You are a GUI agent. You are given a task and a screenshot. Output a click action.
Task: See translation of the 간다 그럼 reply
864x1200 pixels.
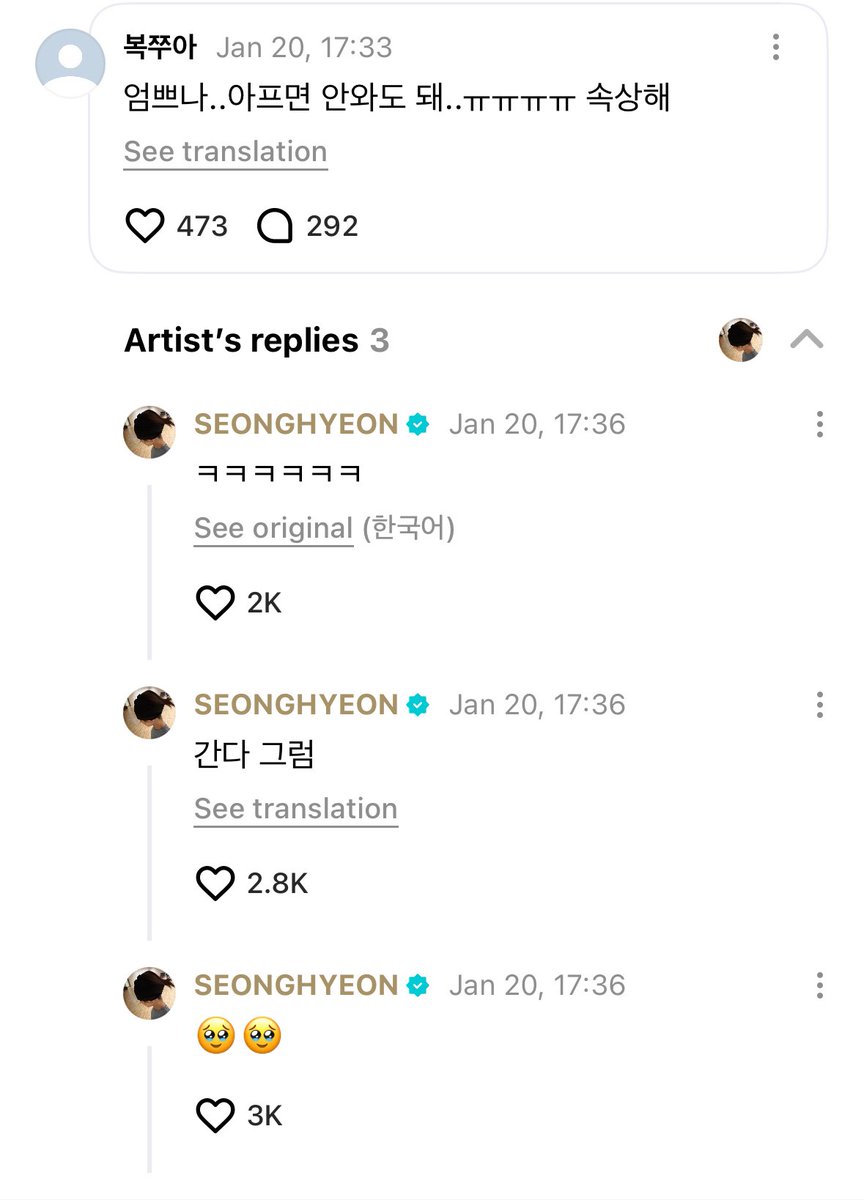tap(295, 808)
